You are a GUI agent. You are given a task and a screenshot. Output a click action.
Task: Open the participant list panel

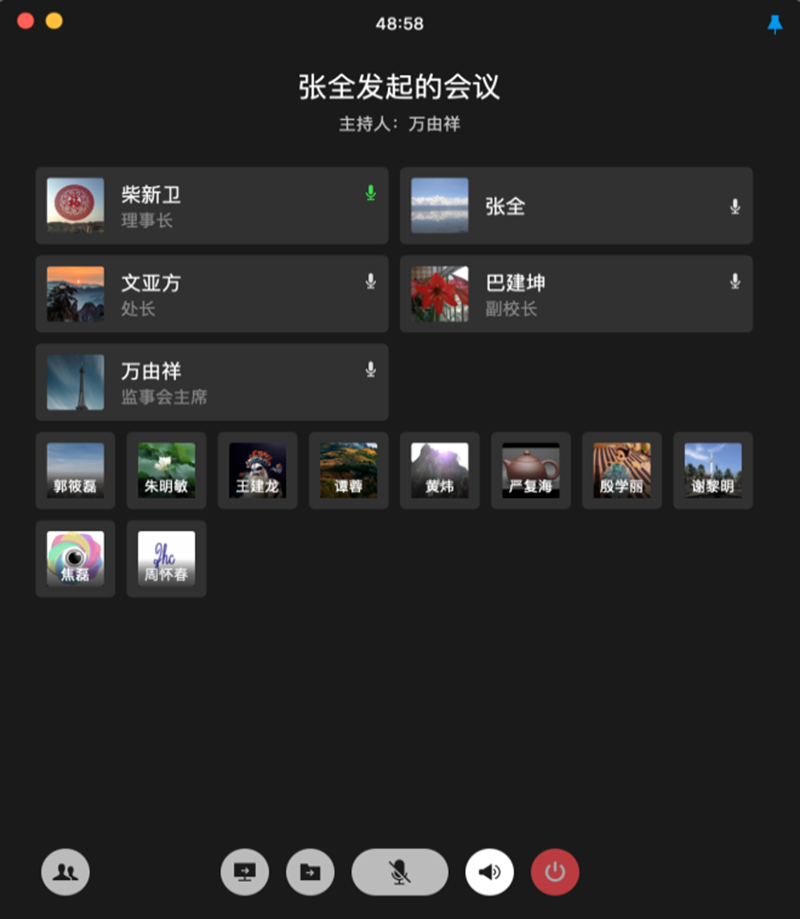(65, 871)
